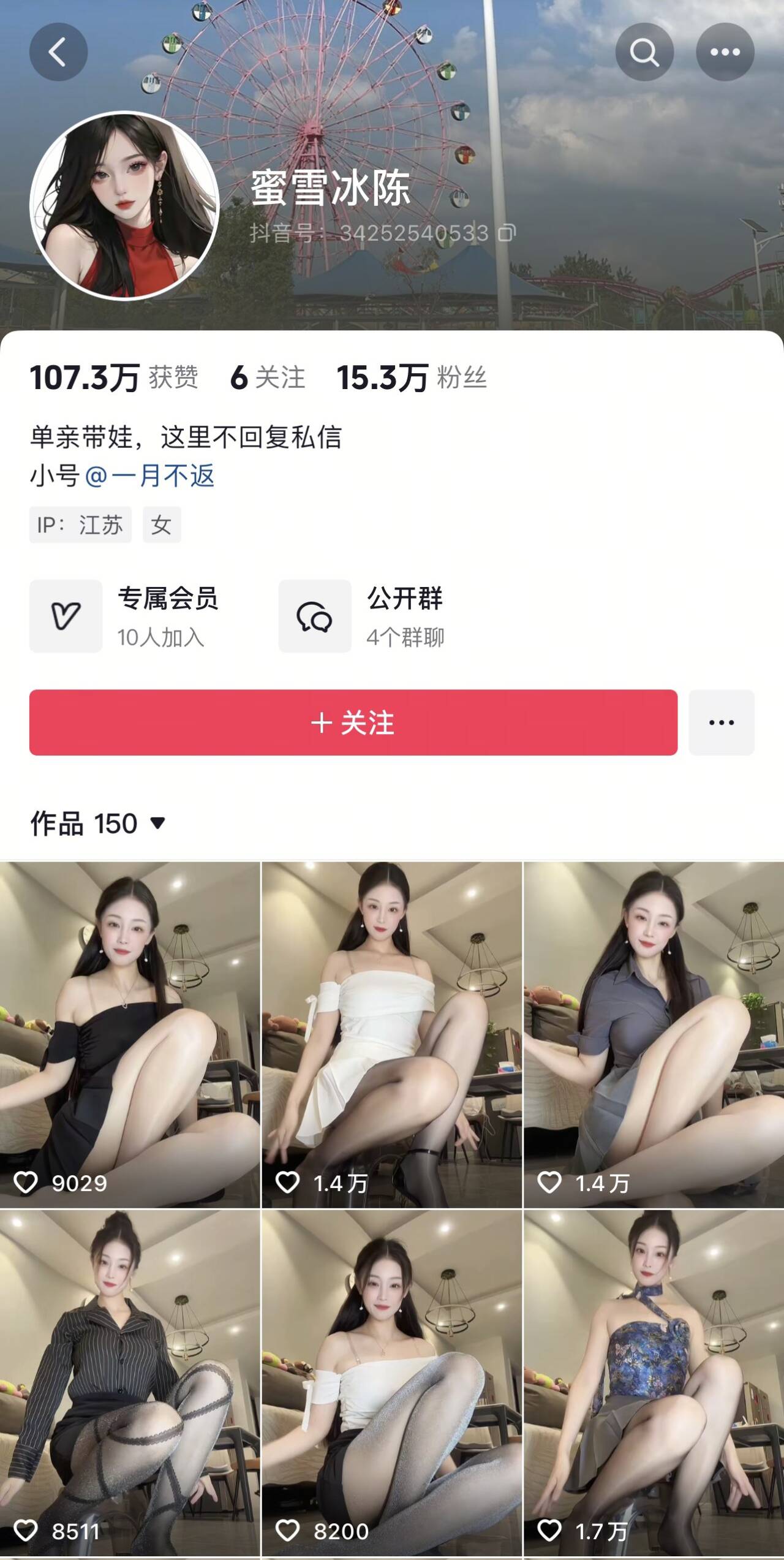Open the video with 8200 likes
This screenshot has width=784, height=1560.
coord(392,1384)
